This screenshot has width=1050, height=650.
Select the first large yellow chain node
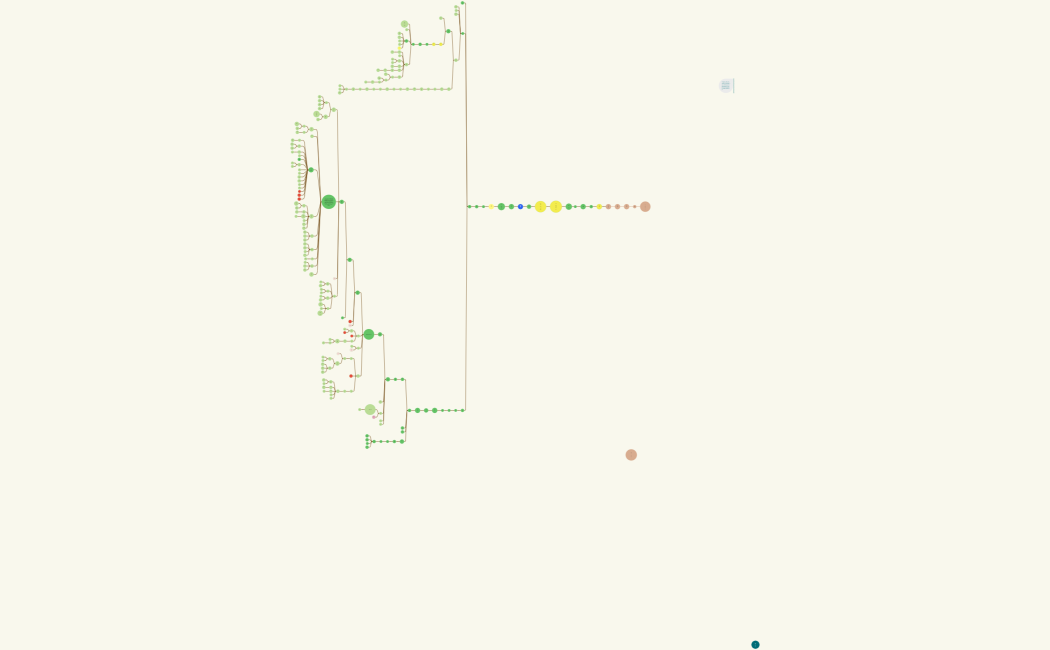click(540, 207)
